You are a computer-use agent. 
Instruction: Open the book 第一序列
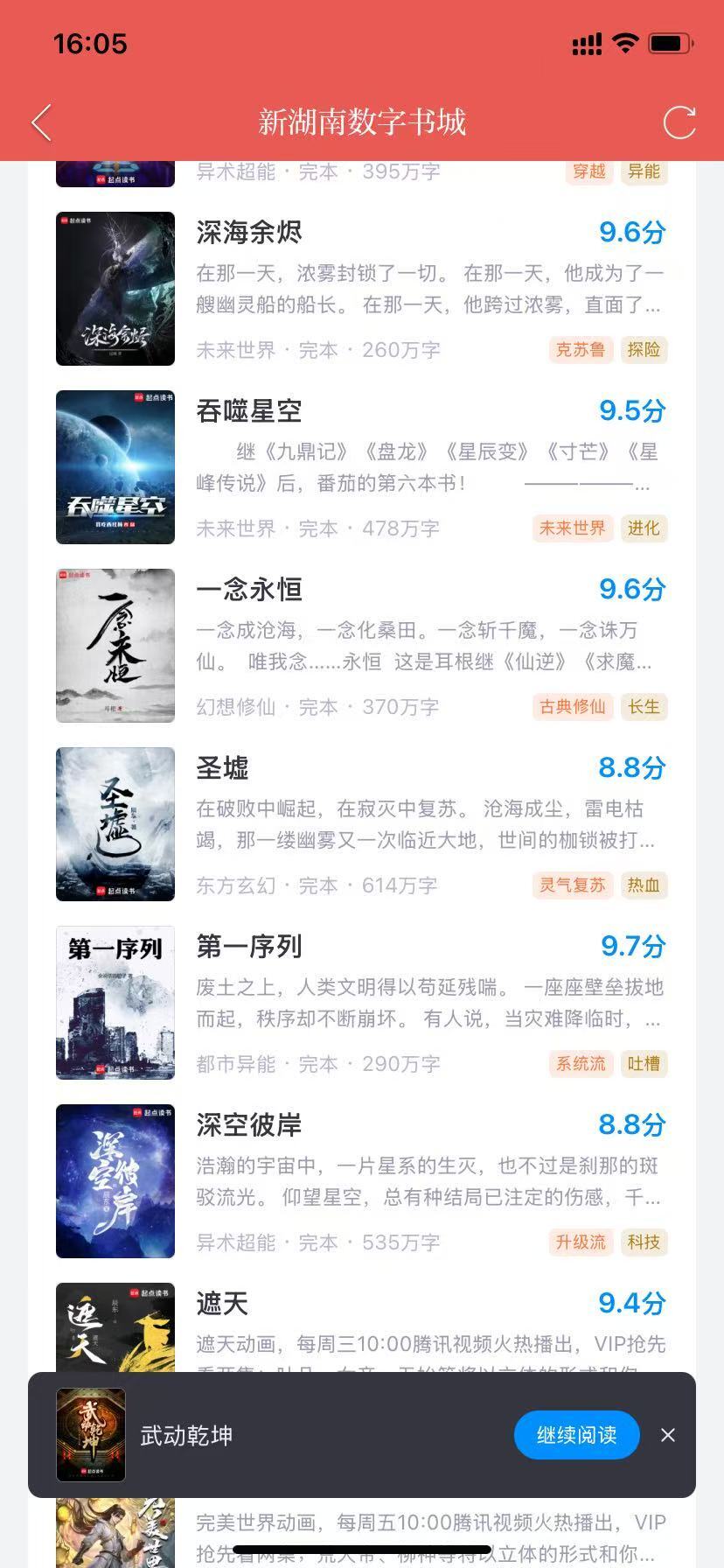pos(250,947)
